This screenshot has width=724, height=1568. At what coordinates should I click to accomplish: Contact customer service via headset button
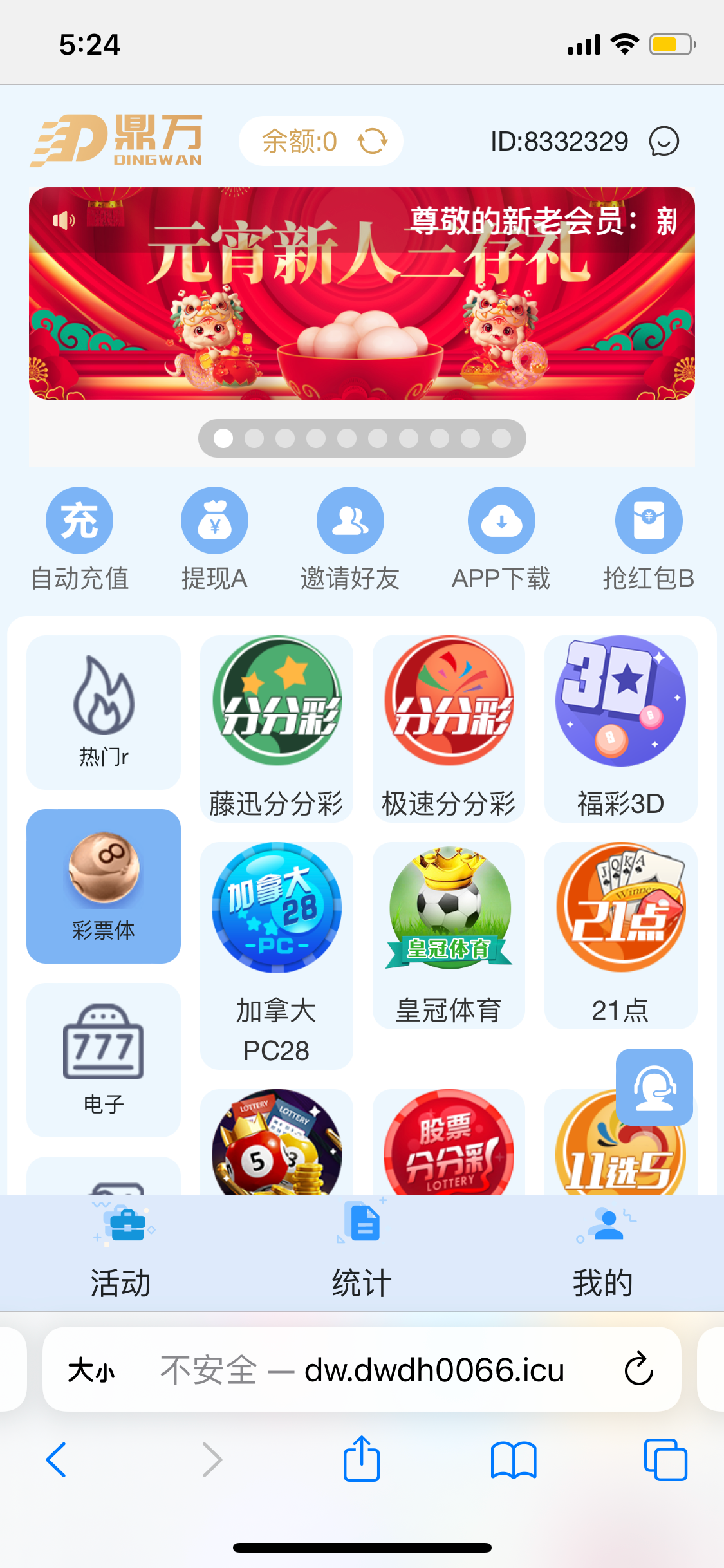(654, 1087)
